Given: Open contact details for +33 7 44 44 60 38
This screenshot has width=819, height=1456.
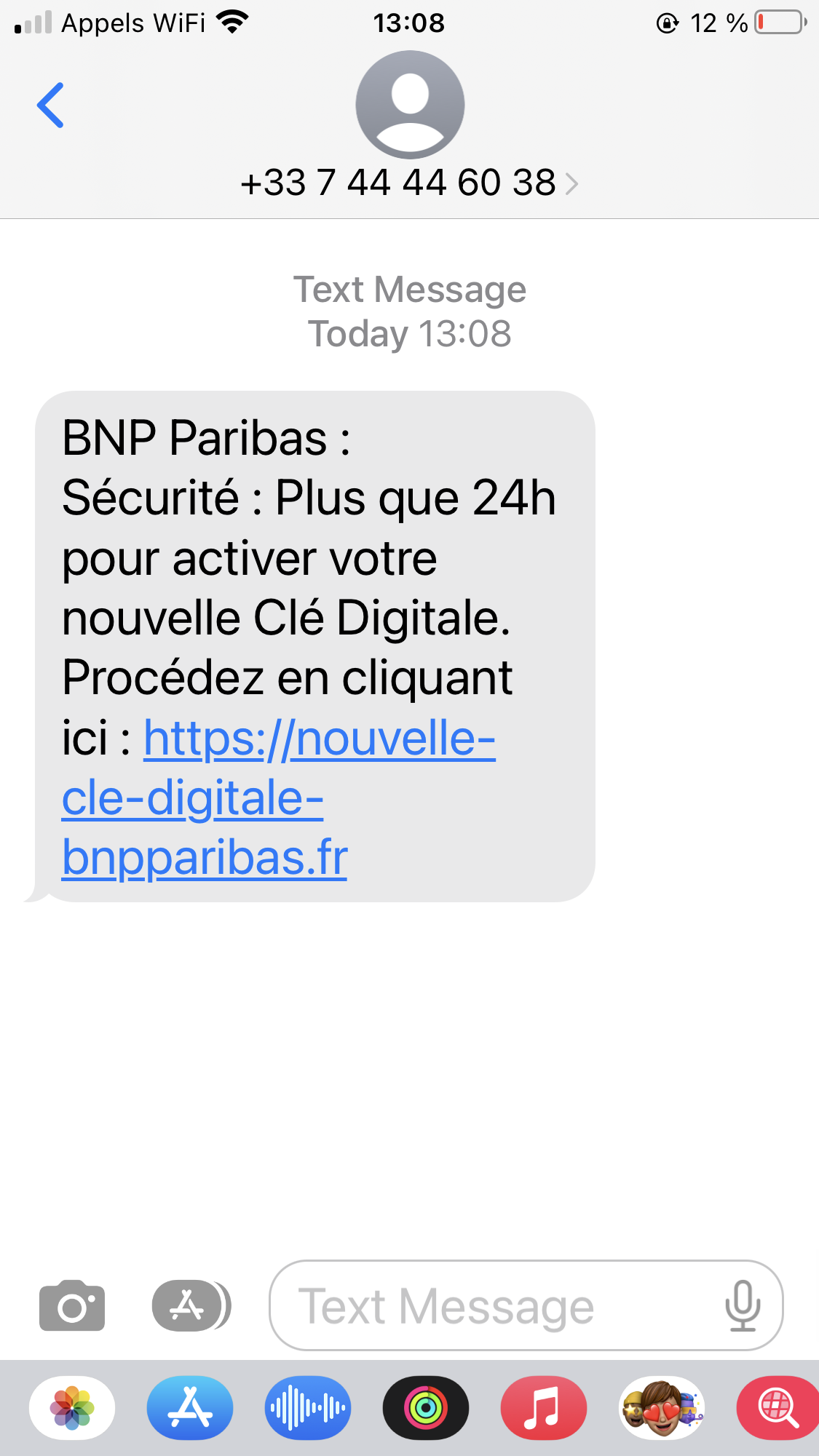Looking at the screenshot, I should [x=409, y=183].
